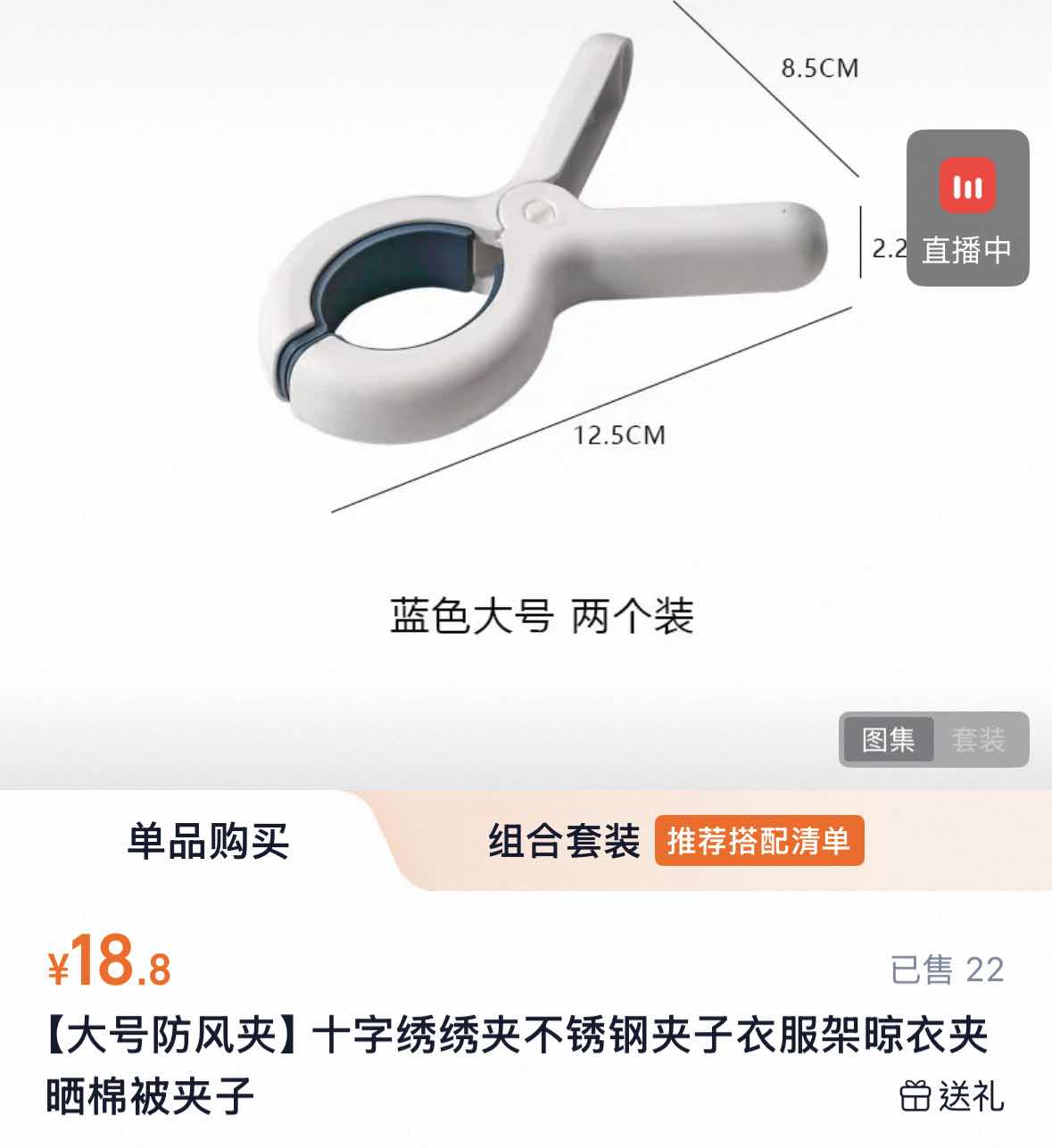Switch to the 图集 gallery view
1052x1148 pixels.
coord(888,739)
